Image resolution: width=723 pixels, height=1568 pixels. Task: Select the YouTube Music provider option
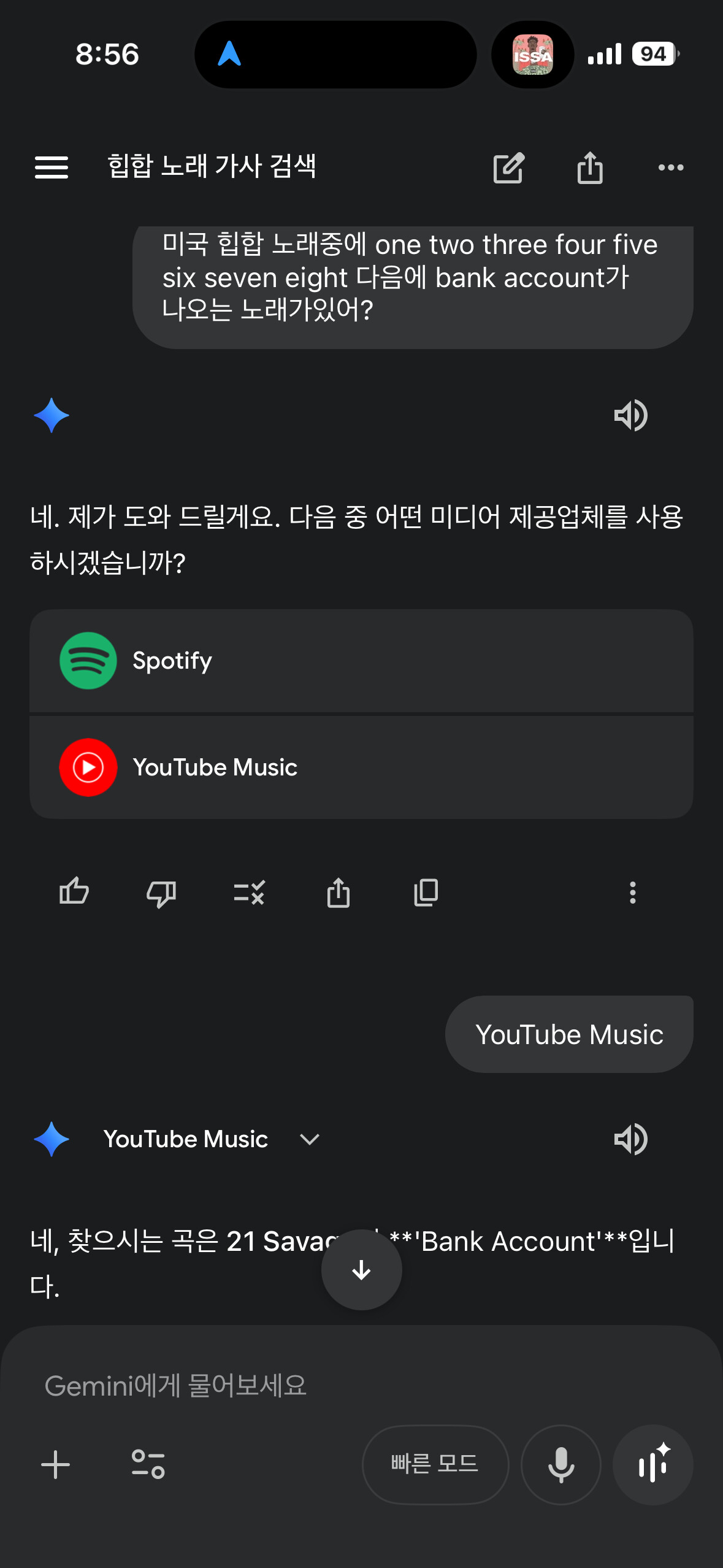[x=361, y=767]
